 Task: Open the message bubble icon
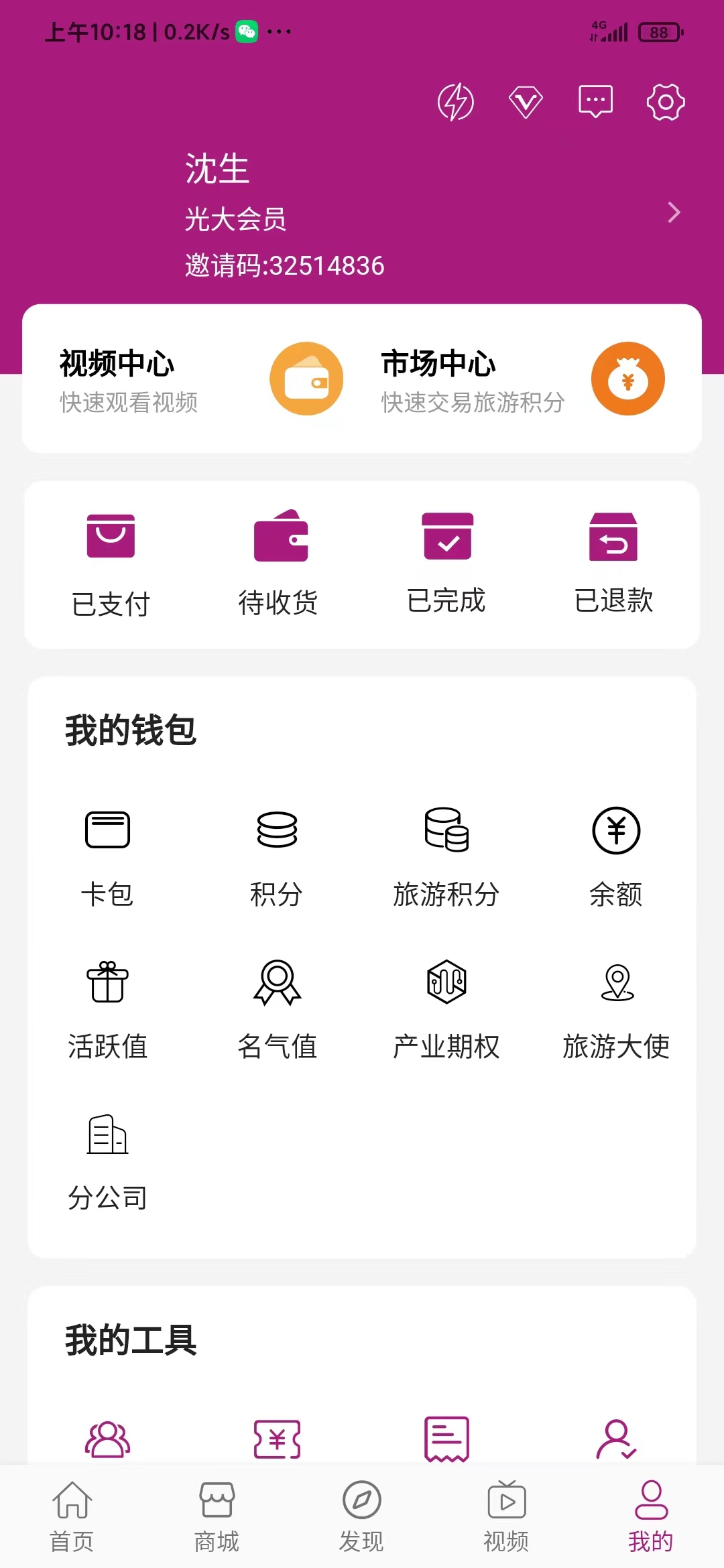click(594, 102)
